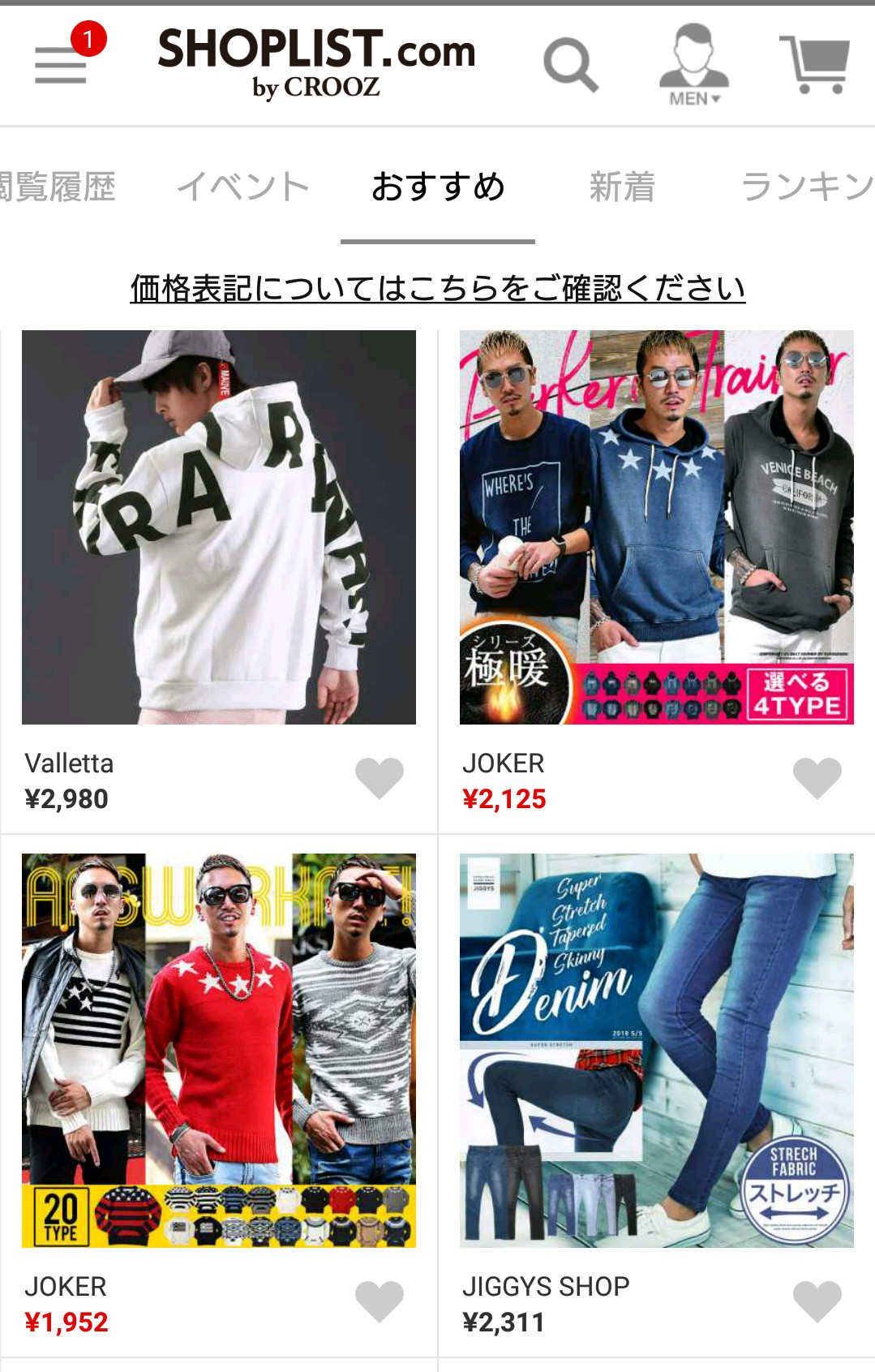875x1372 pixels.
Task: Open the 価格表記について link
Action: coord(438,289)
